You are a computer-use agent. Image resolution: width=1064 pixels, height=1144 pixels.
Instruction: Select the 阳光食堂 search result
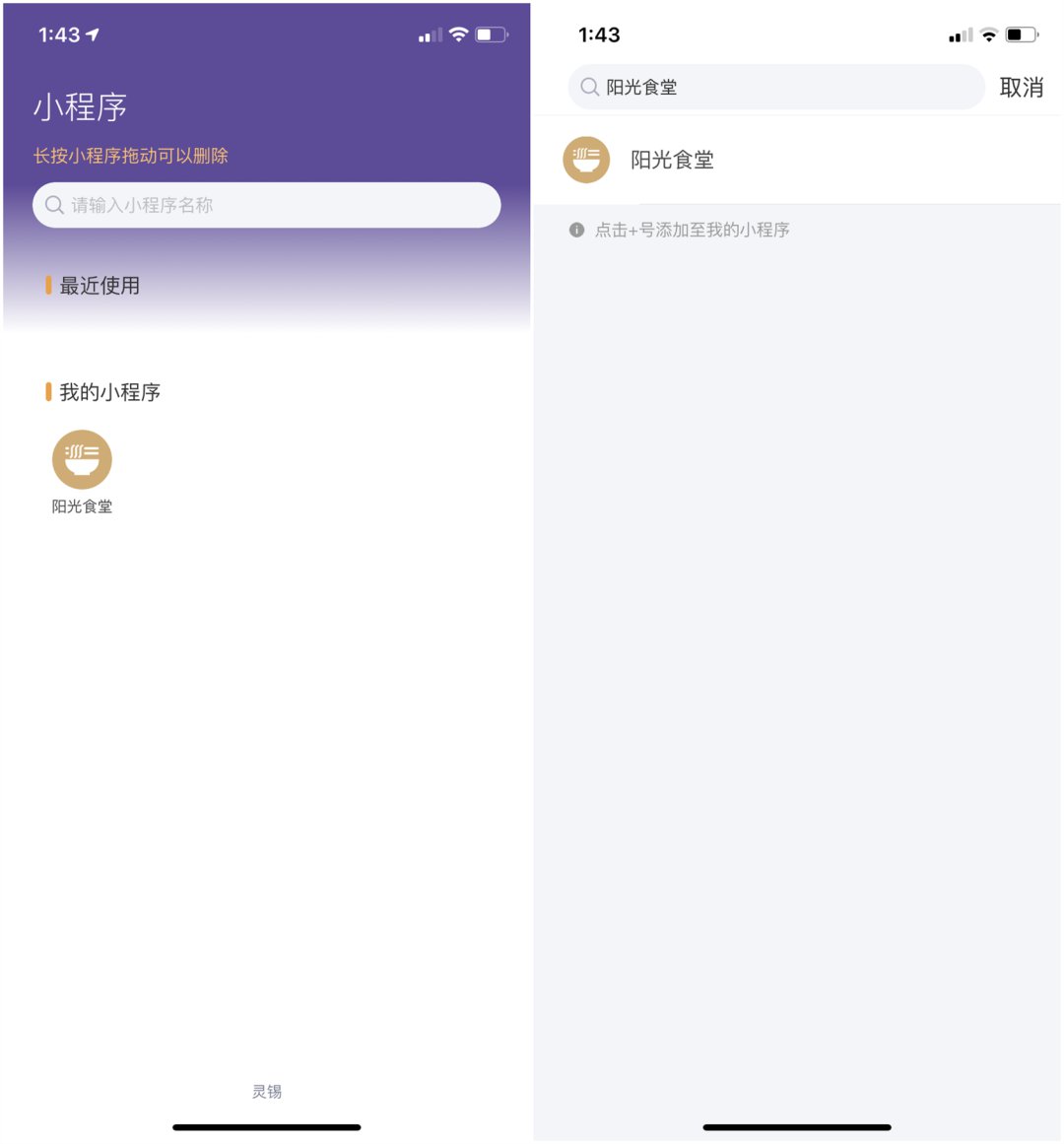tap(672, 160)
